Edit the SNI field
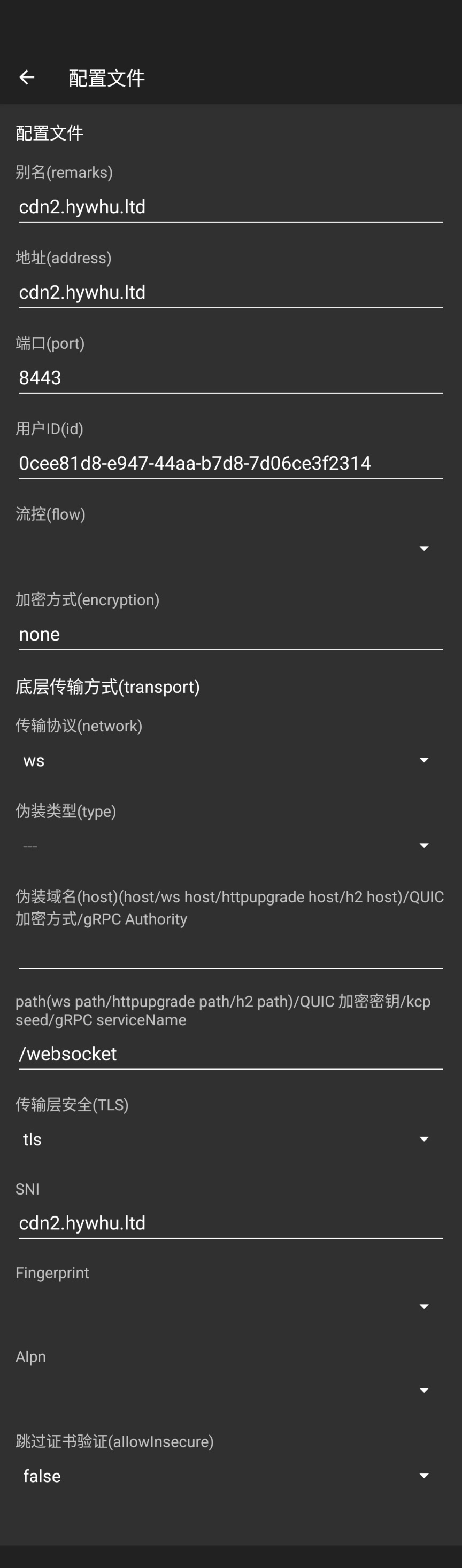The width and height of the screenshot is (462, 1568). tap(230, 1223)
